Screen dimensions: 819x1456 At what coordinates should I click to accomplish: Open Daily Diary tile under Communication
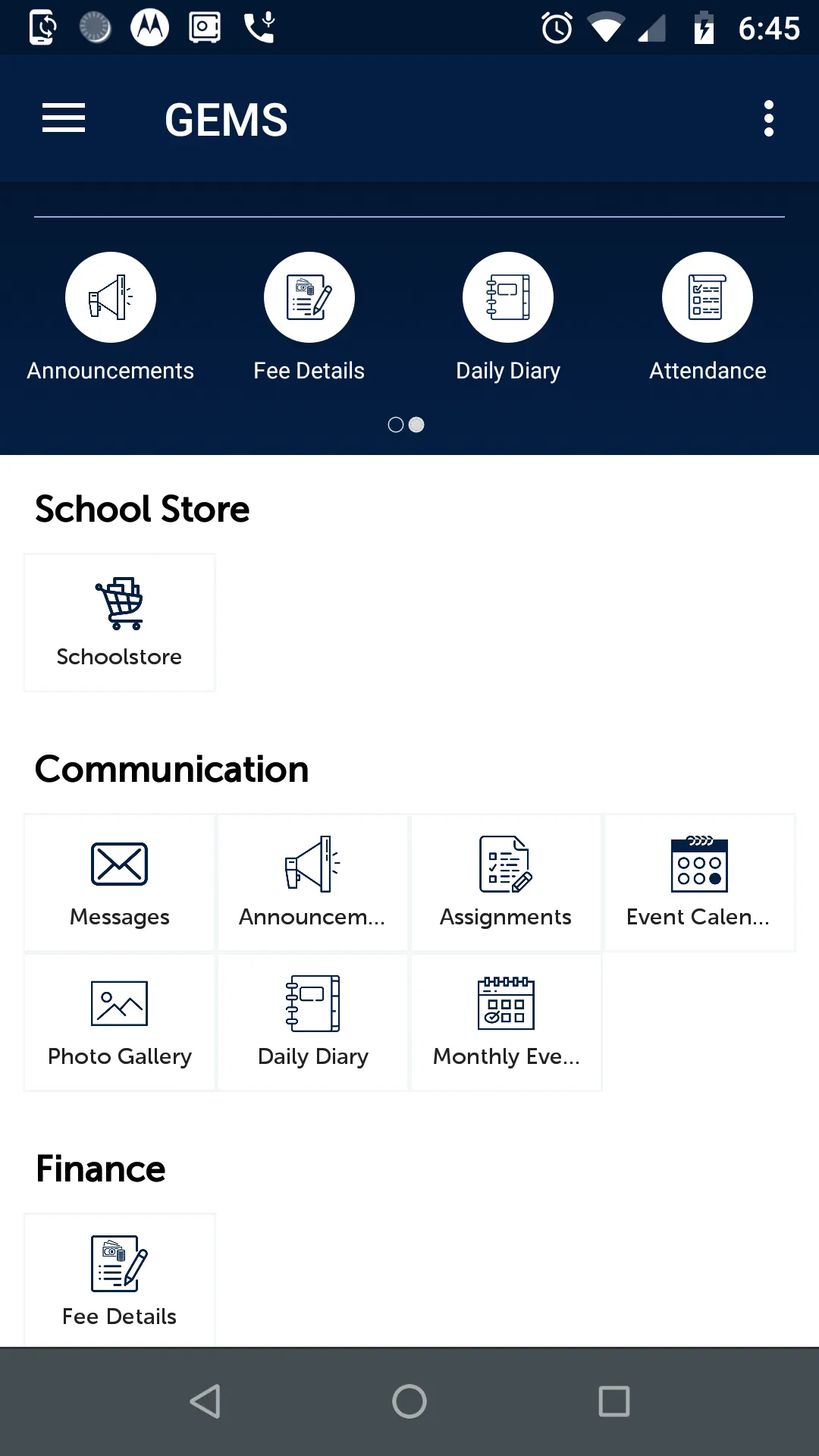[312, 1022]
